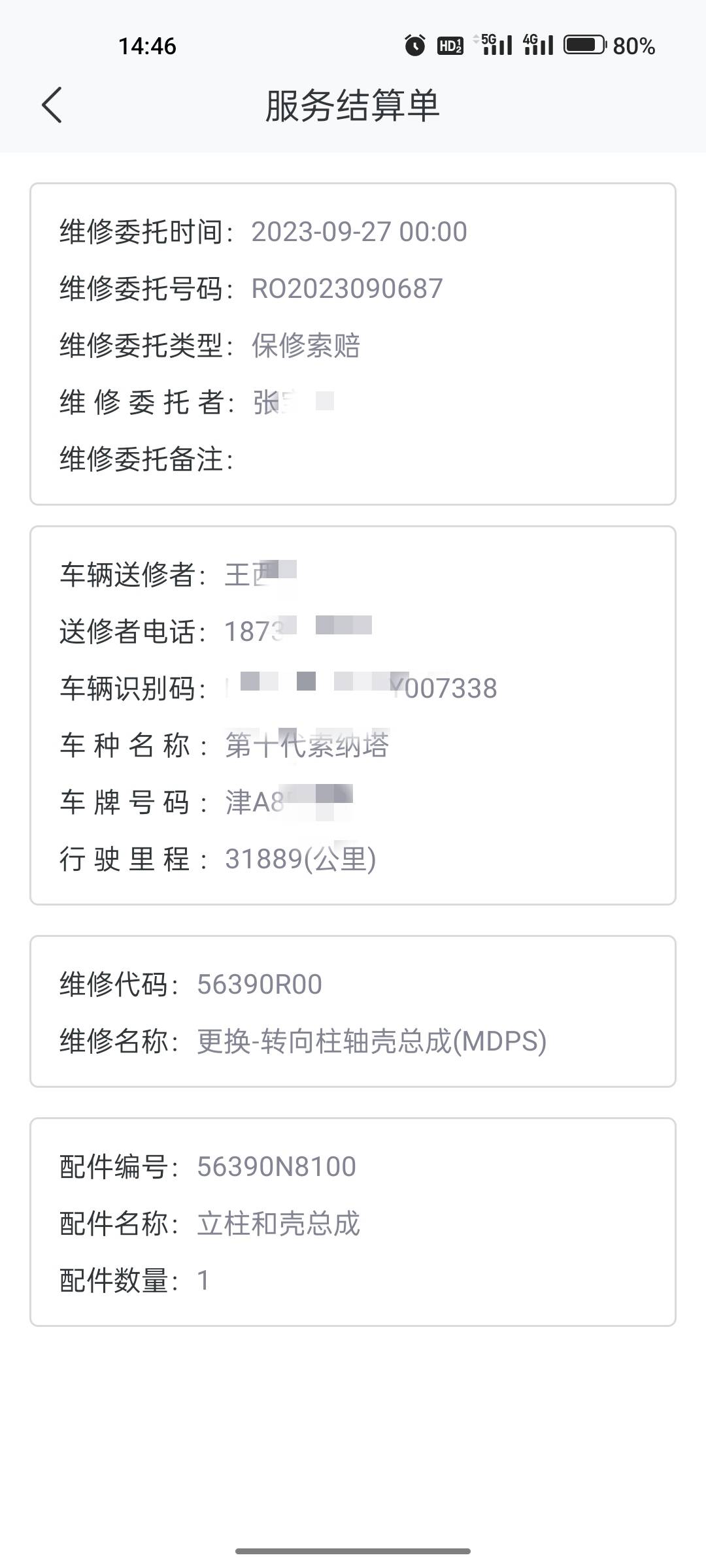Image resolution: width=706 pixels, height=1568 pixels.
Task: Go back from the 服务结算单 page
Action: [52, 105]
